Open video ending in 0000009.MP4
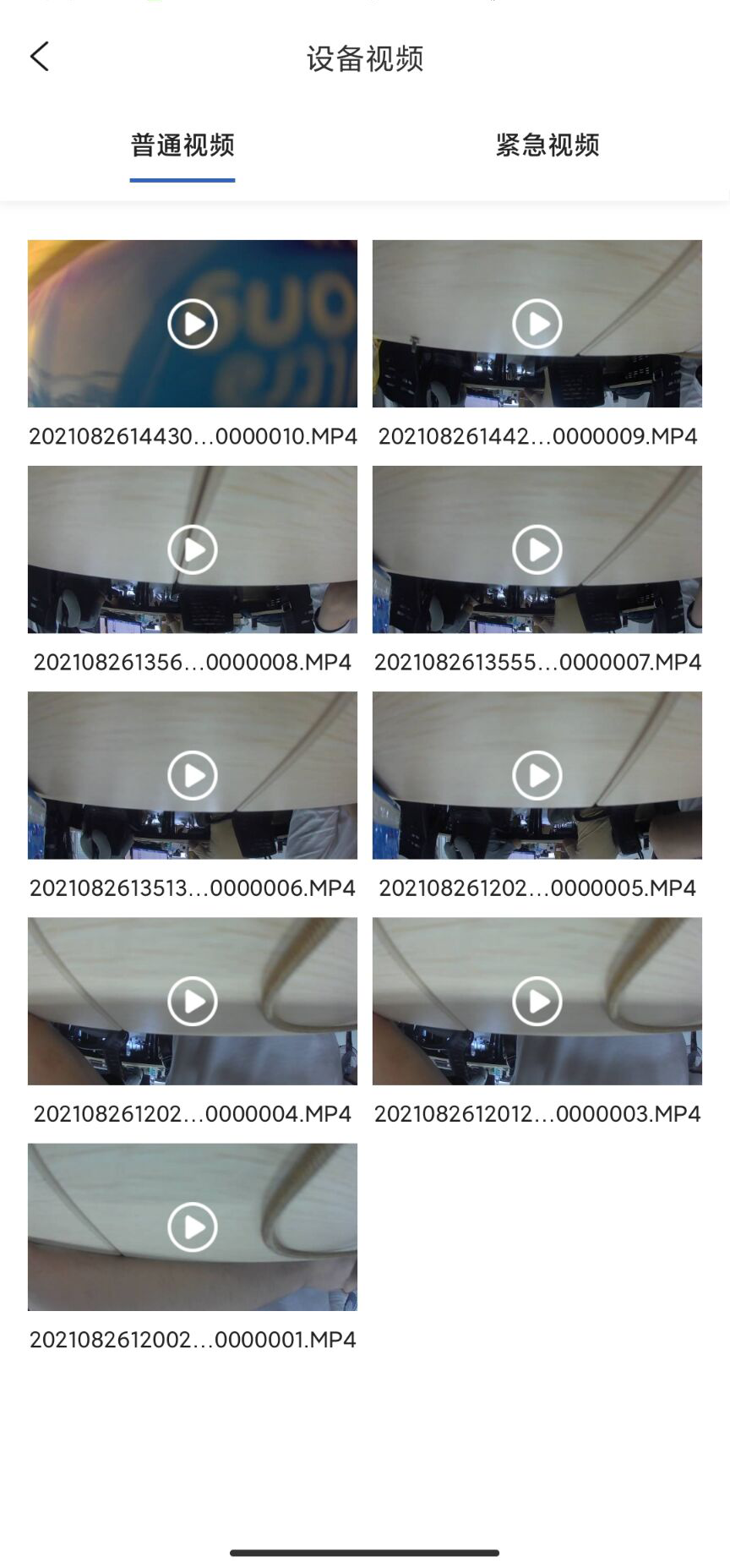 537,324
